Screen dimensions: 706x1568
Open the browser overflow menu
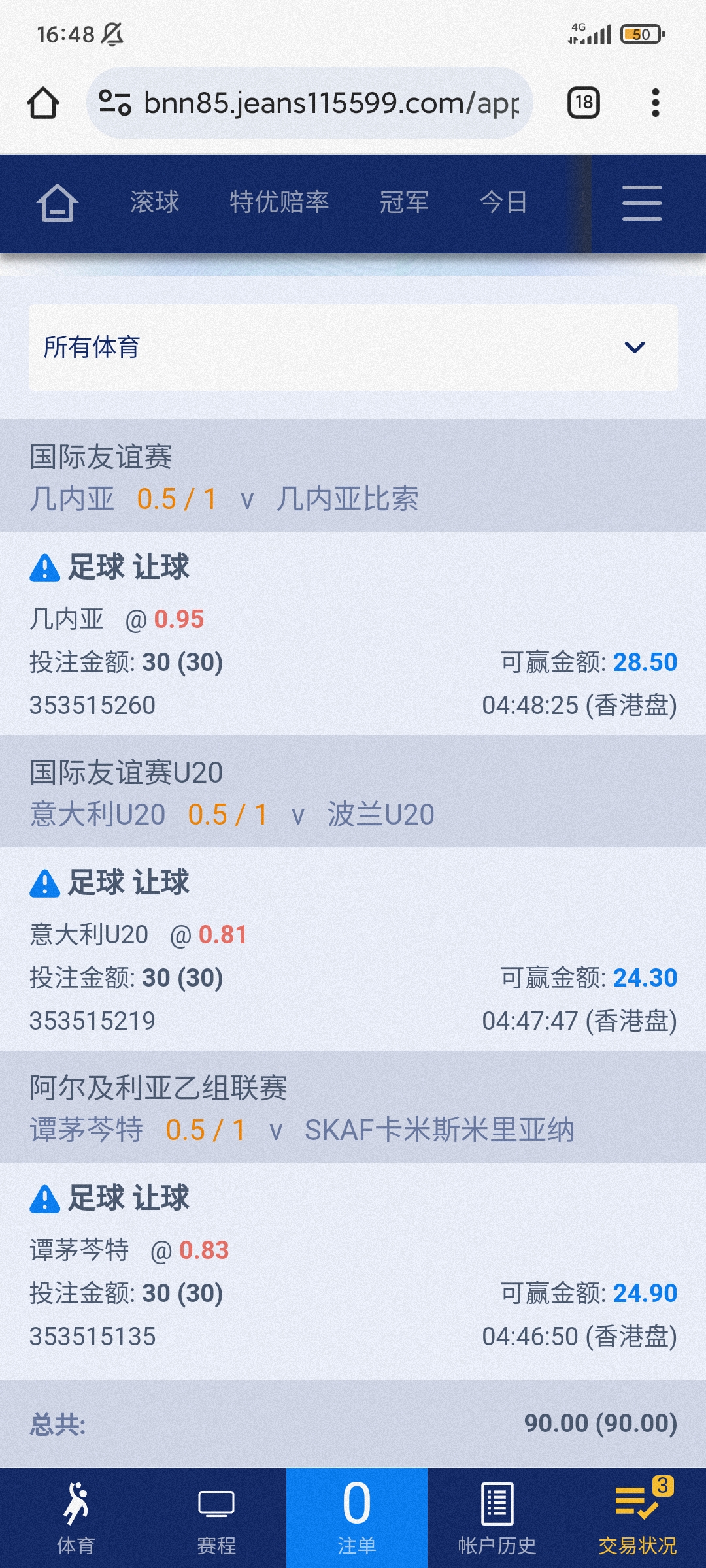pos(655,103)
